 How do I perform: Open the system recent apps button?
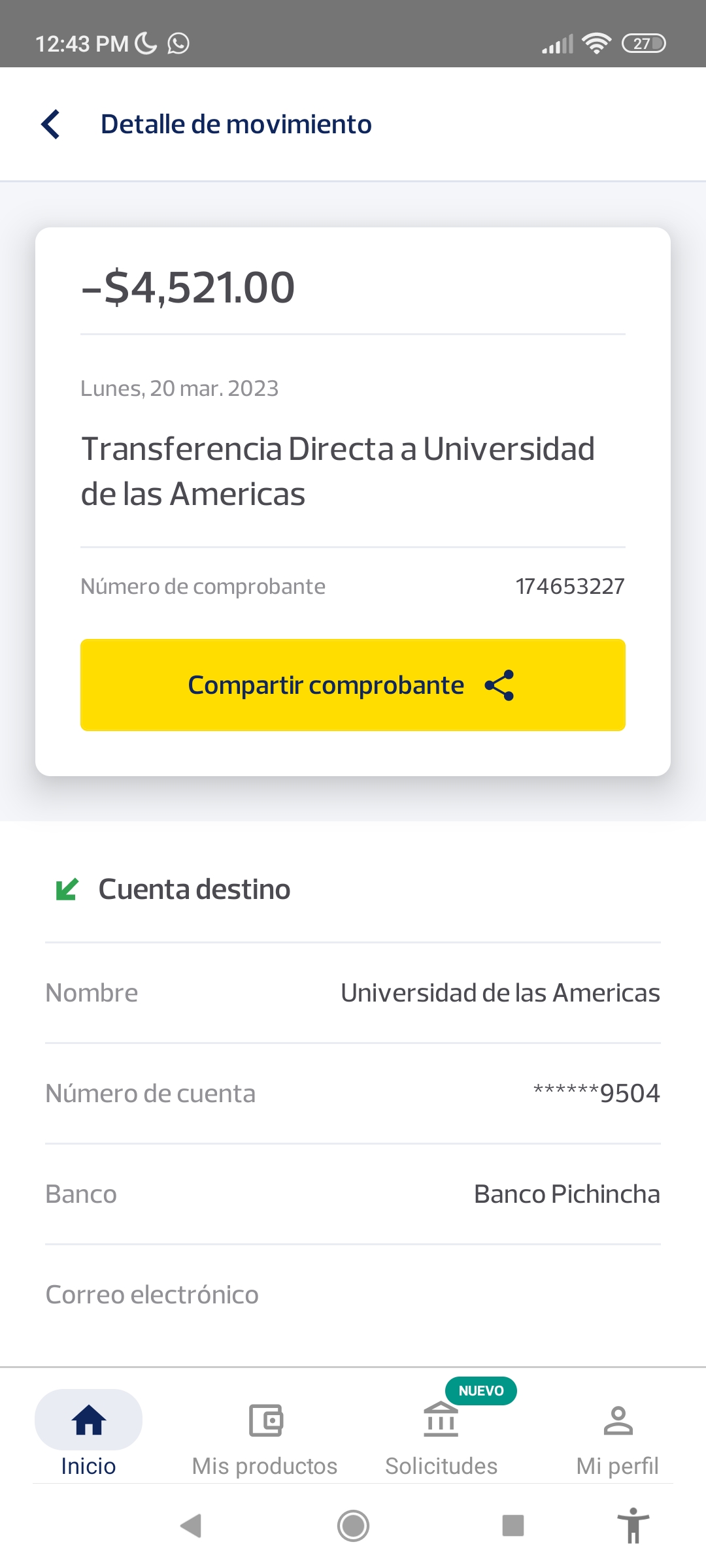tap(513, 1526)
